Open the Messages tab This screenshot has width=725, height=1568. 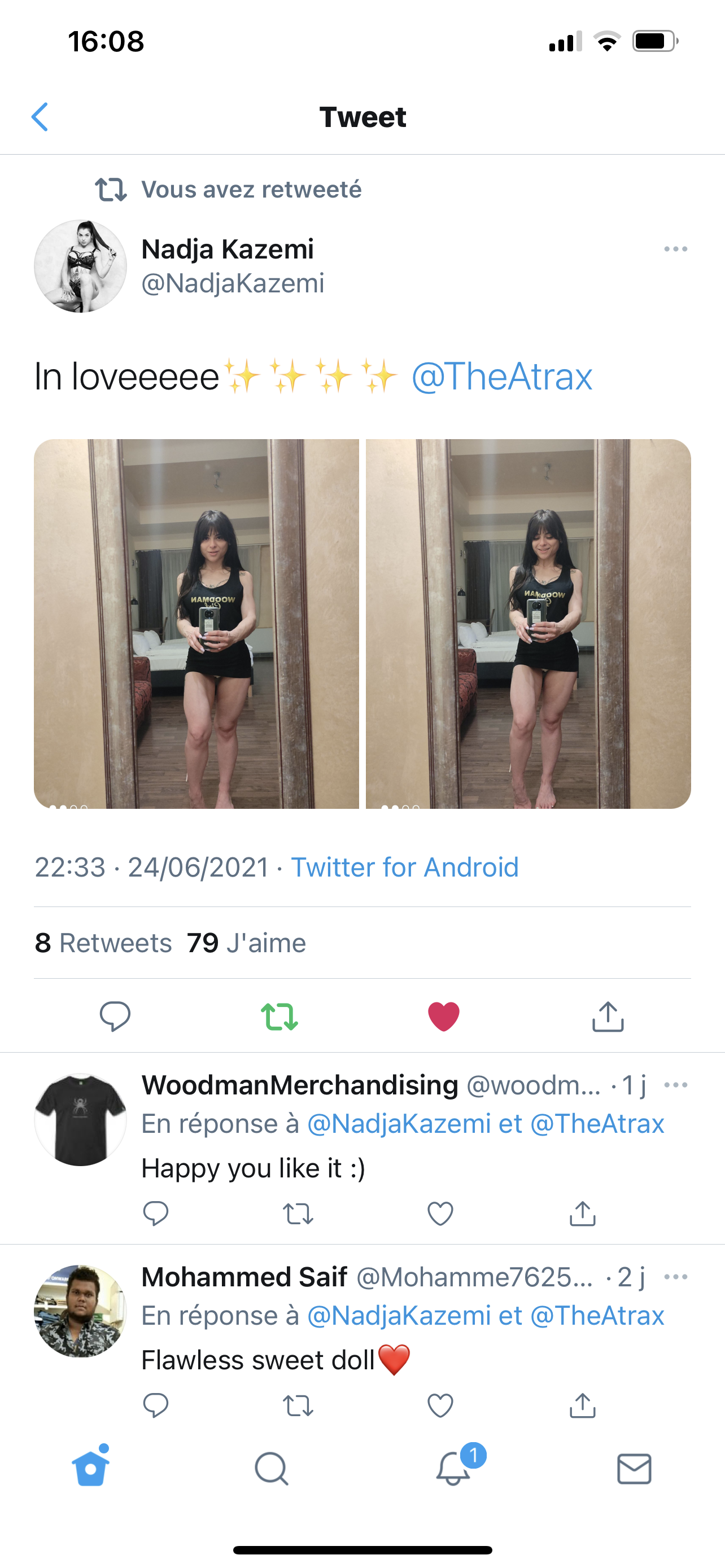tap(634, 1468)
